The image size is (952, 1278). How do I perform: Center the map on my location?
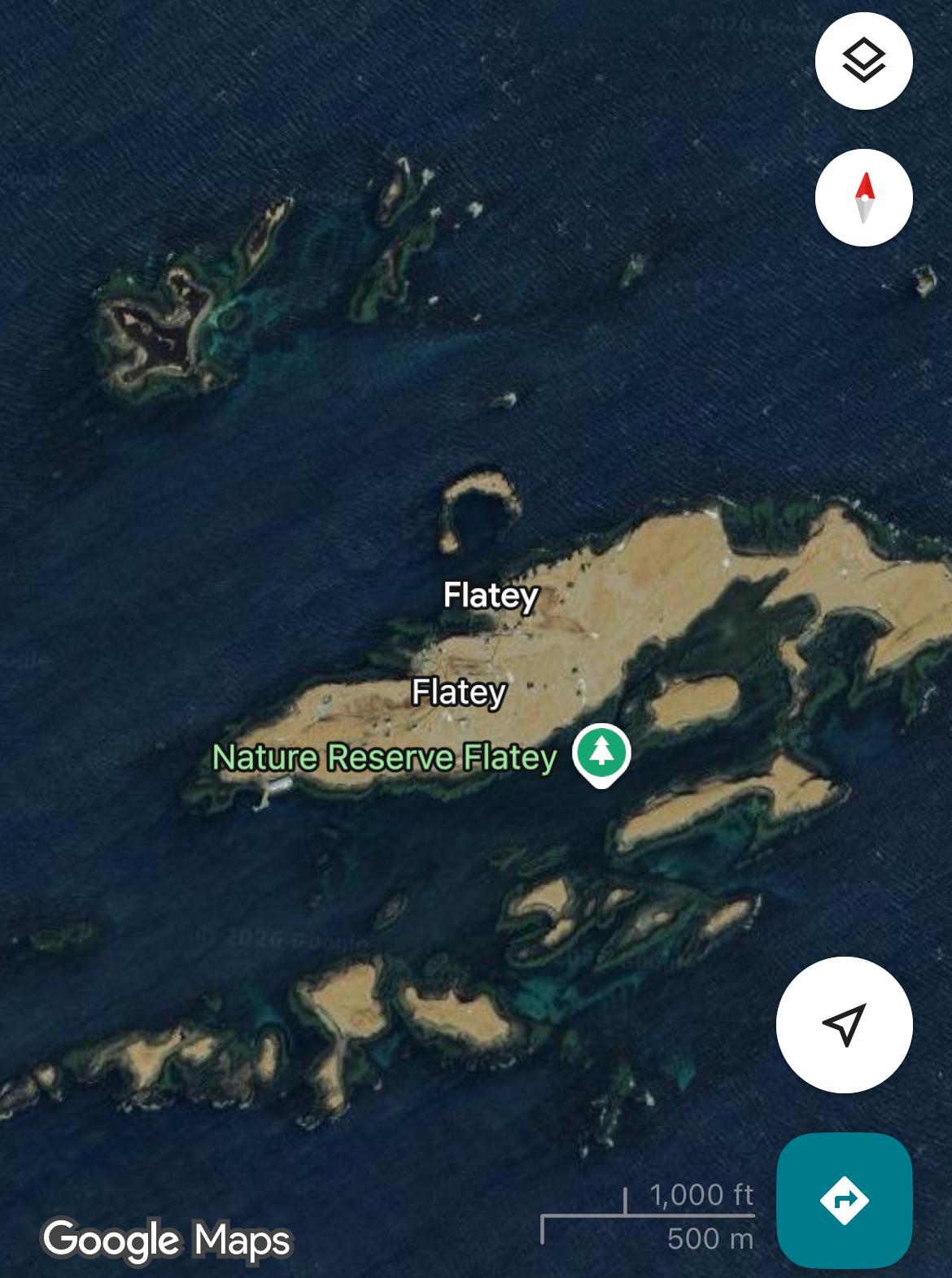pyautogui.click(x=844, y=1024)
